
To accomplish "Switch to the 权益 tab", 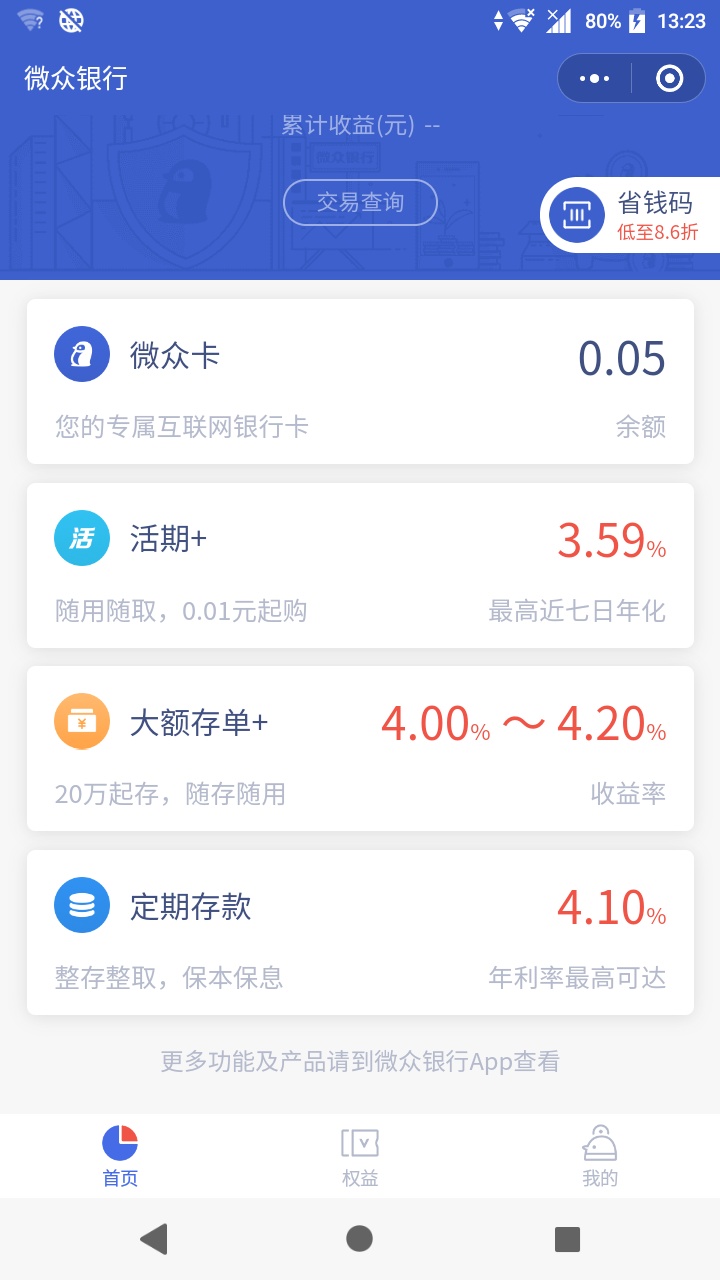I will (x=360, y=1157).
